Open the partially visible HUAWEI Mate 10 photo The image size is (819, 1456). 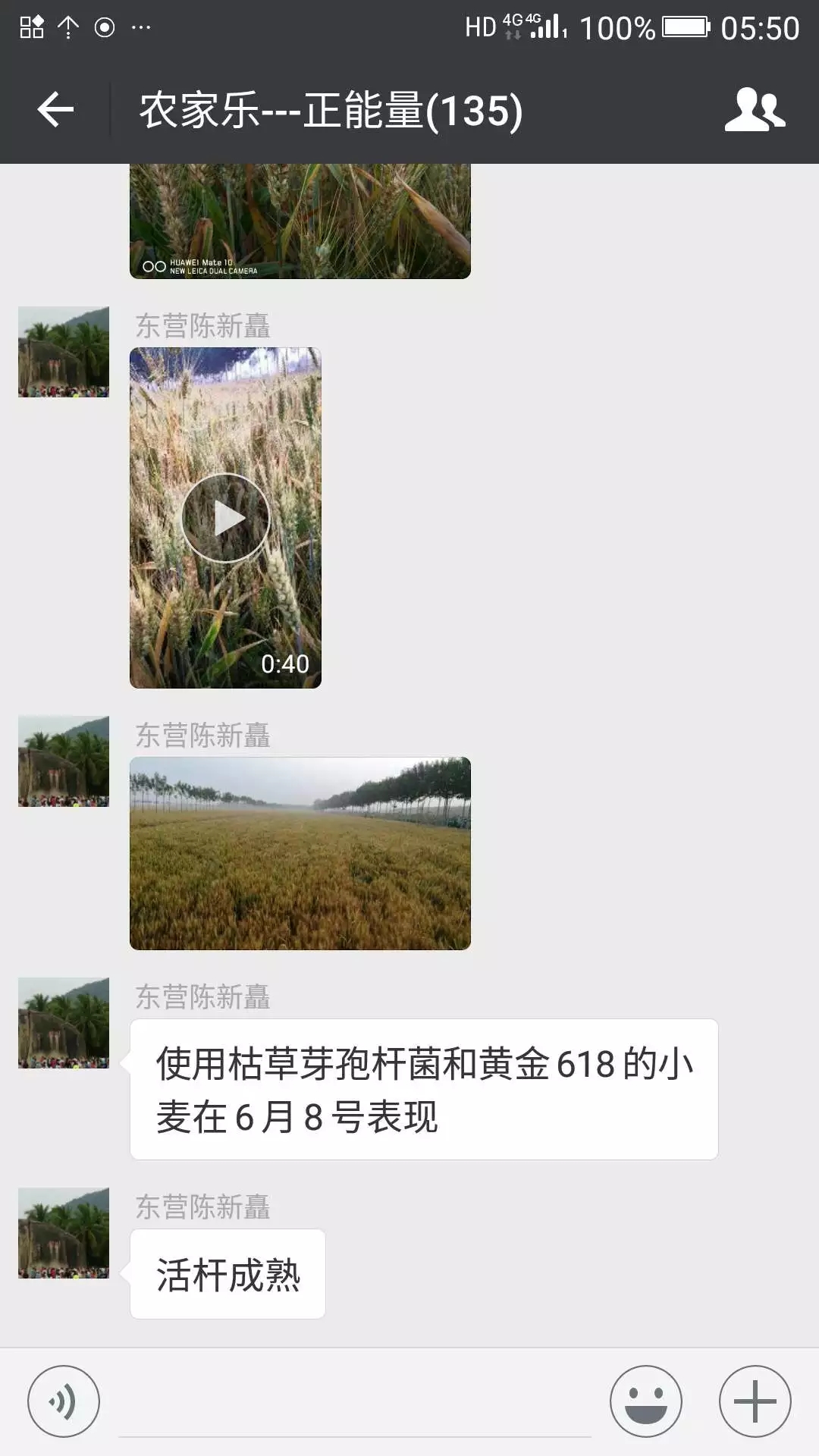(x=300, y=221)
